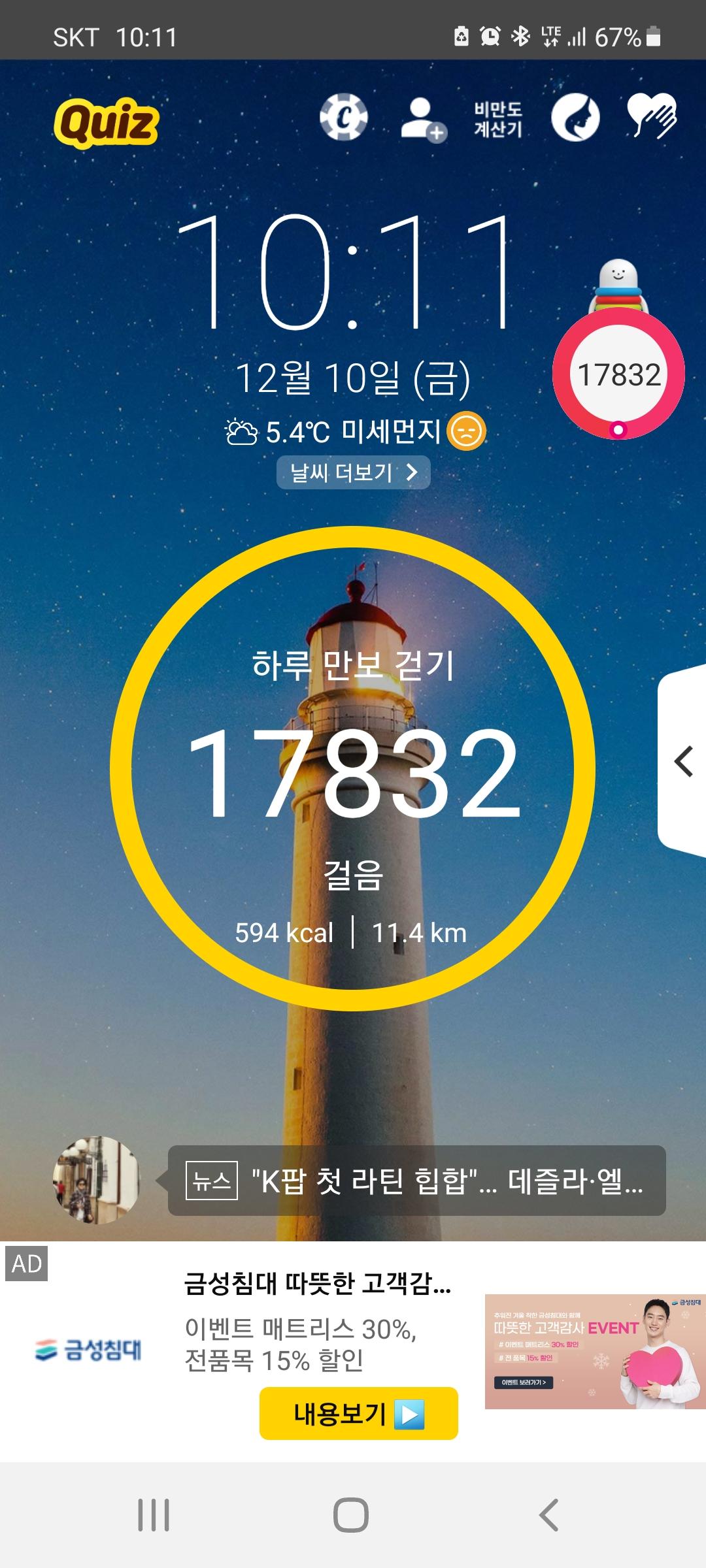The image size is (706, 1568).
Task: Tap the pink 17832 step bubble
Action: 618,374
